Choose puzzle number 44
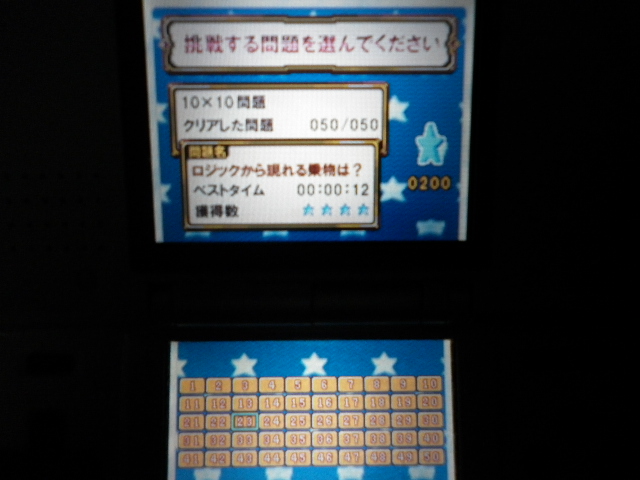This screenshot has height=480, width=640. point(271,457)
